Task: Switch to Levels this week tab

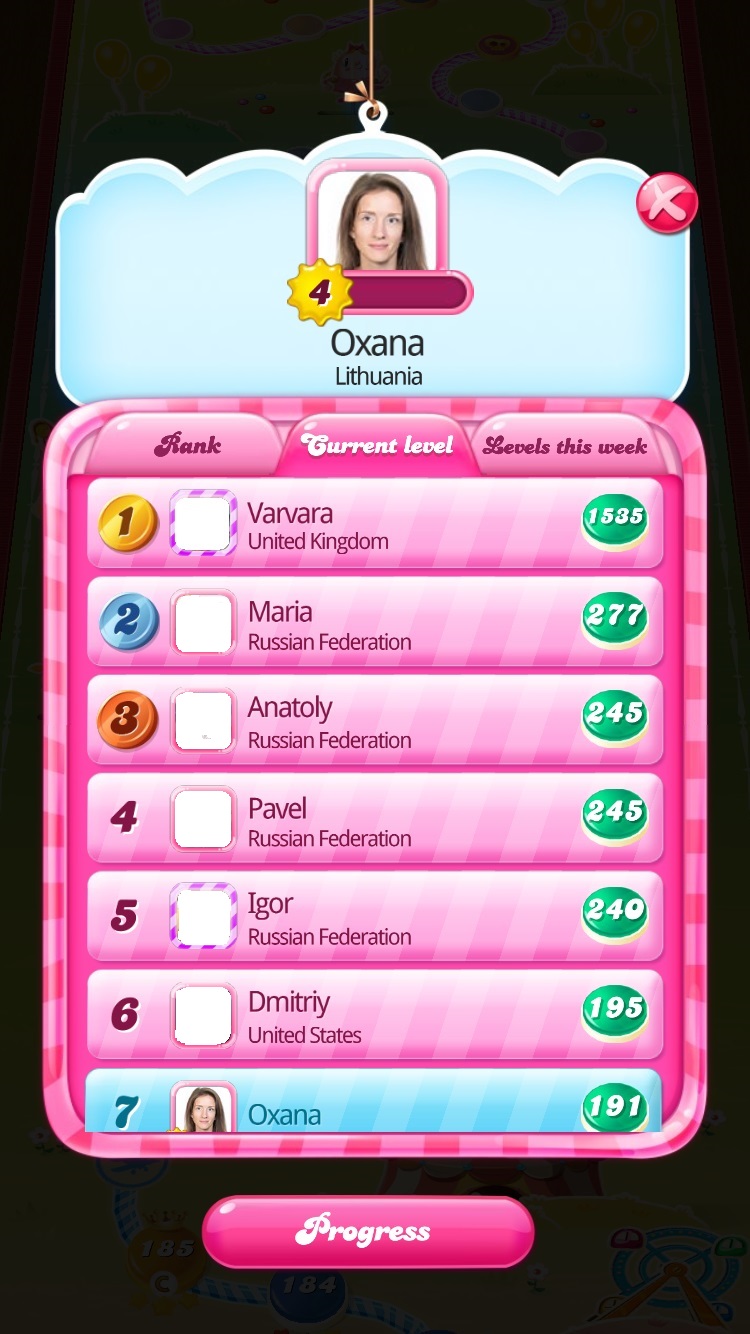Action: (x=566, y=446)
